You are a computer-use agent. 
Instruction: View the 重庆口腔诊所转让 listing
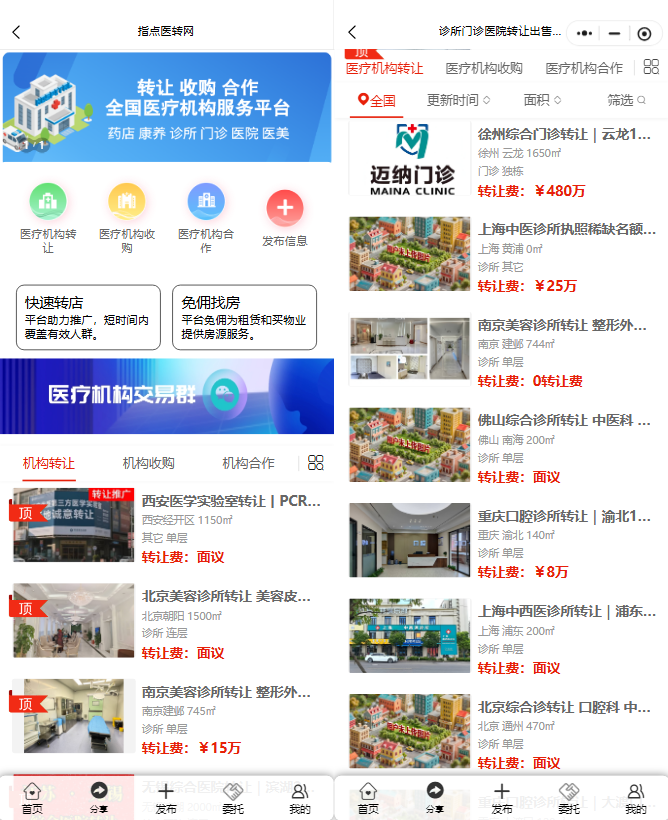(563, 516)
